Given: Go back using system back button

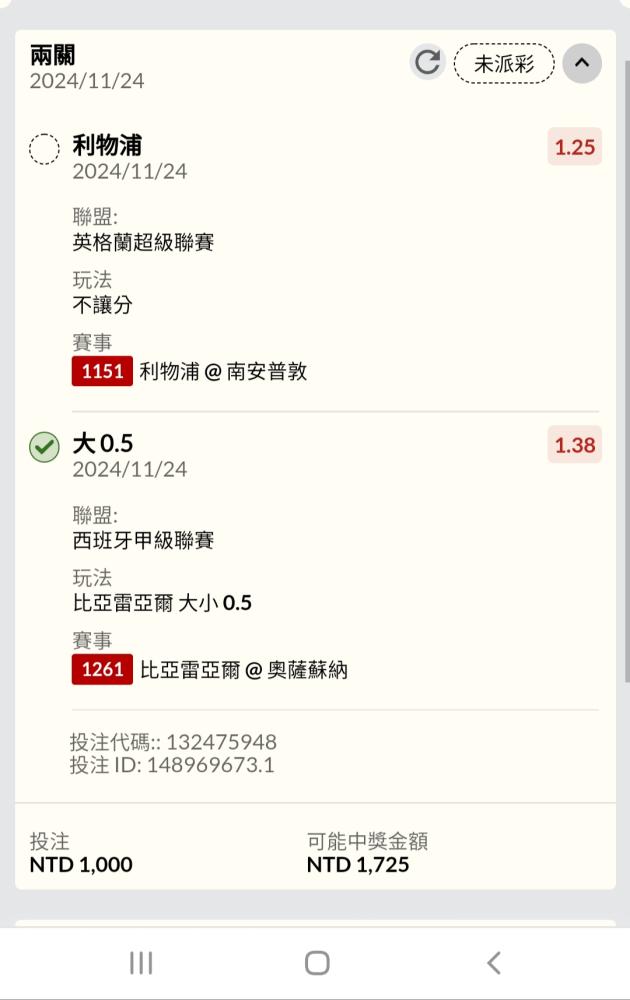Looking at the screenshot, I should pyautogui.click(x=494, y=963).
